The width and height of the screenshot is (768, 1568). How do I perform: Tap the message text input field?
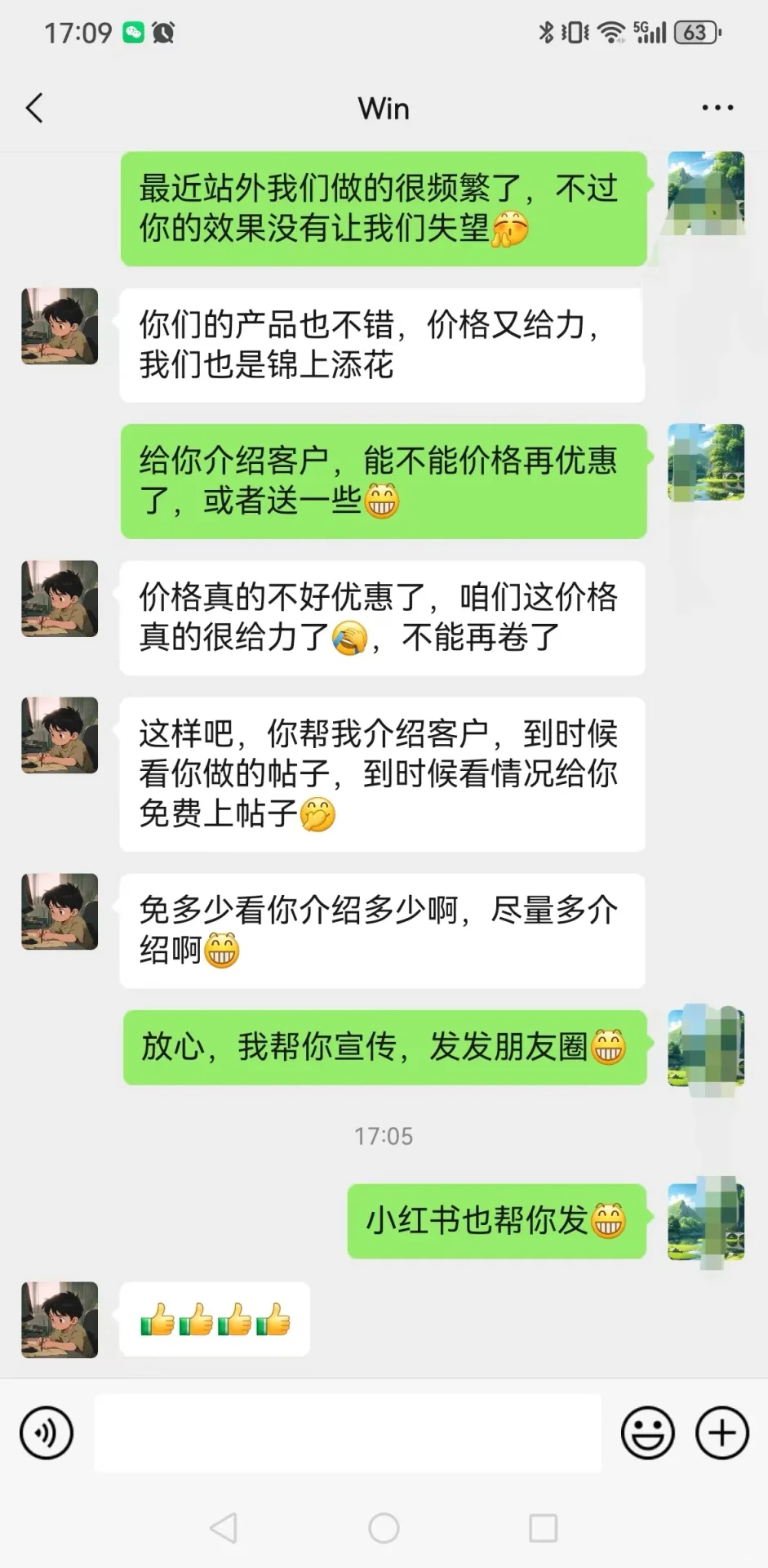348,1433
